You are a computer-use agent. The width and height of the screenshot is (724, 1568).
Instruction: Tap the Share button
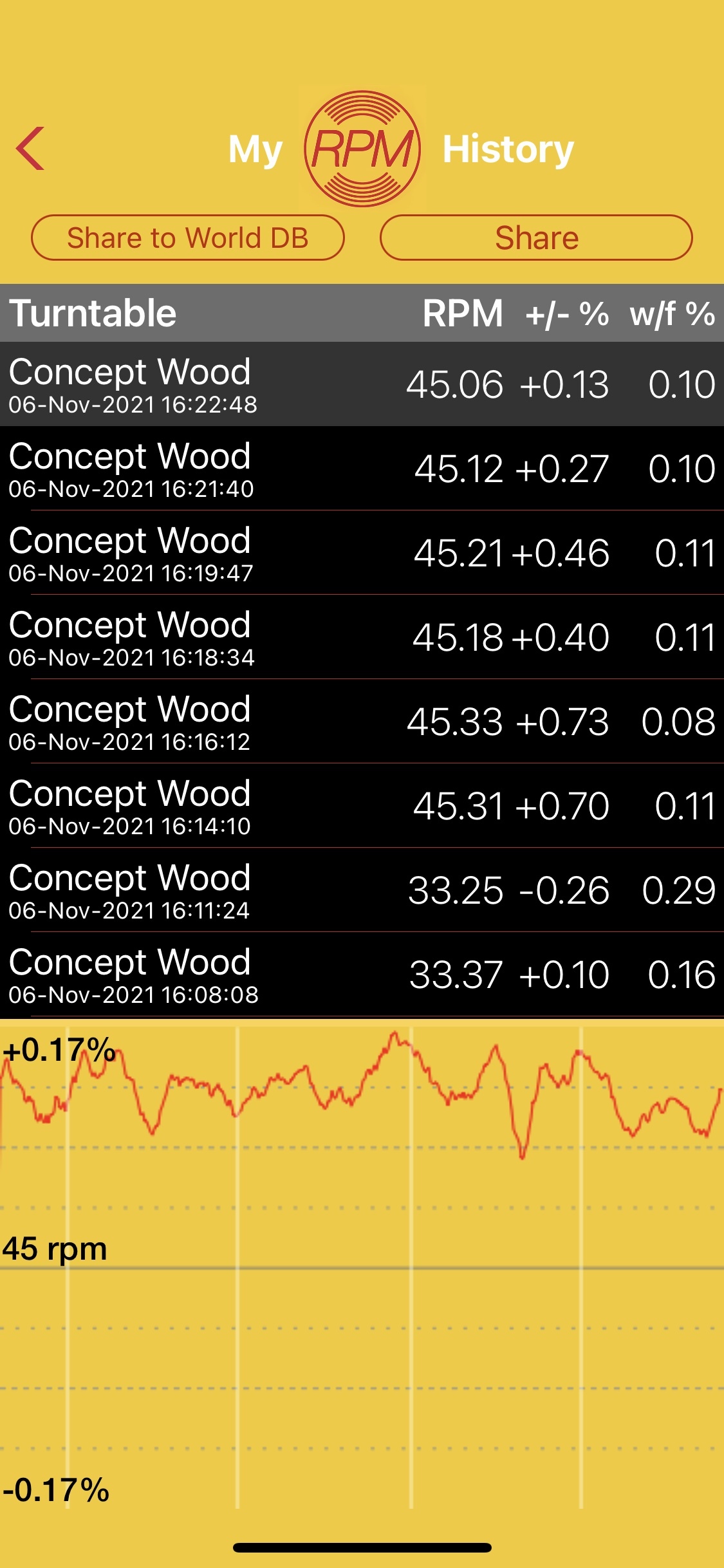tap(536, 238)
